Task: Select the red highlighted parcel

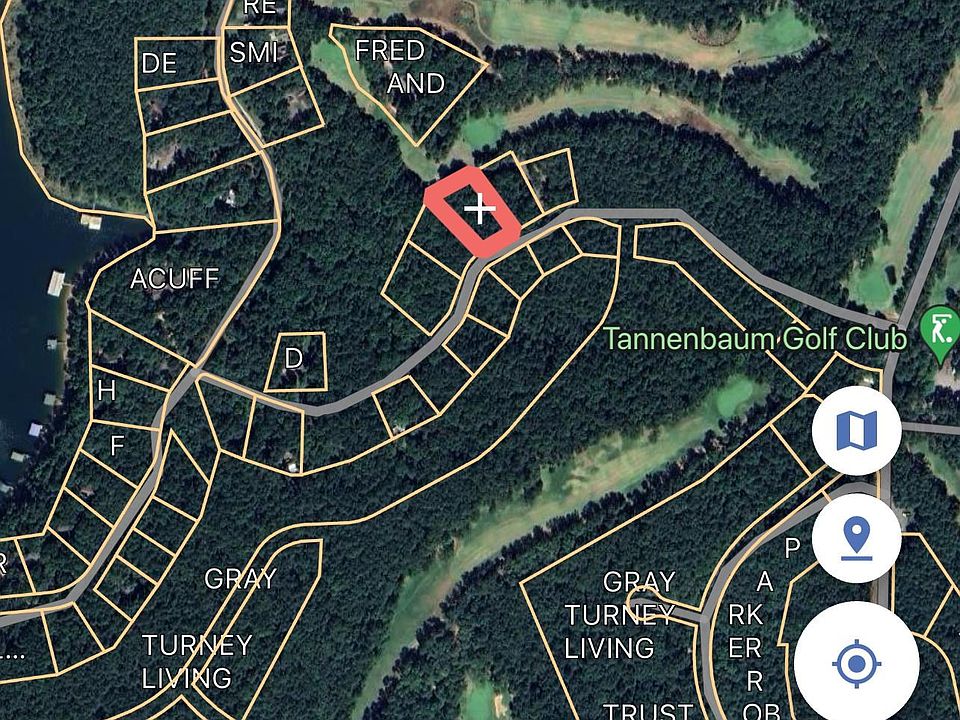Action: [473, 212]
